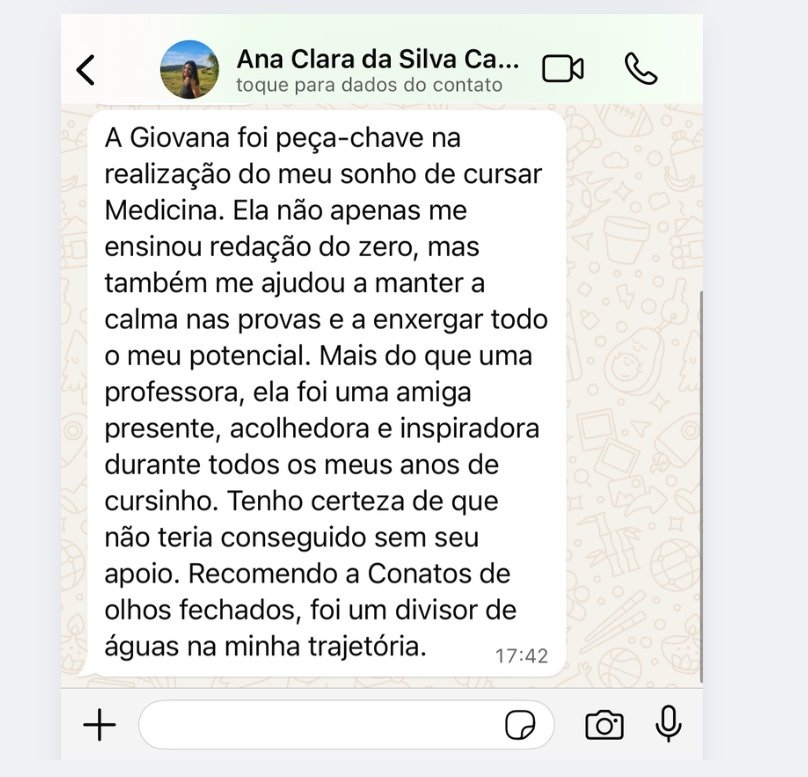Open Ana Clara's profile picture
Image resolution: width=808 pixels, height=777 pixels.
tap(189, 69)
